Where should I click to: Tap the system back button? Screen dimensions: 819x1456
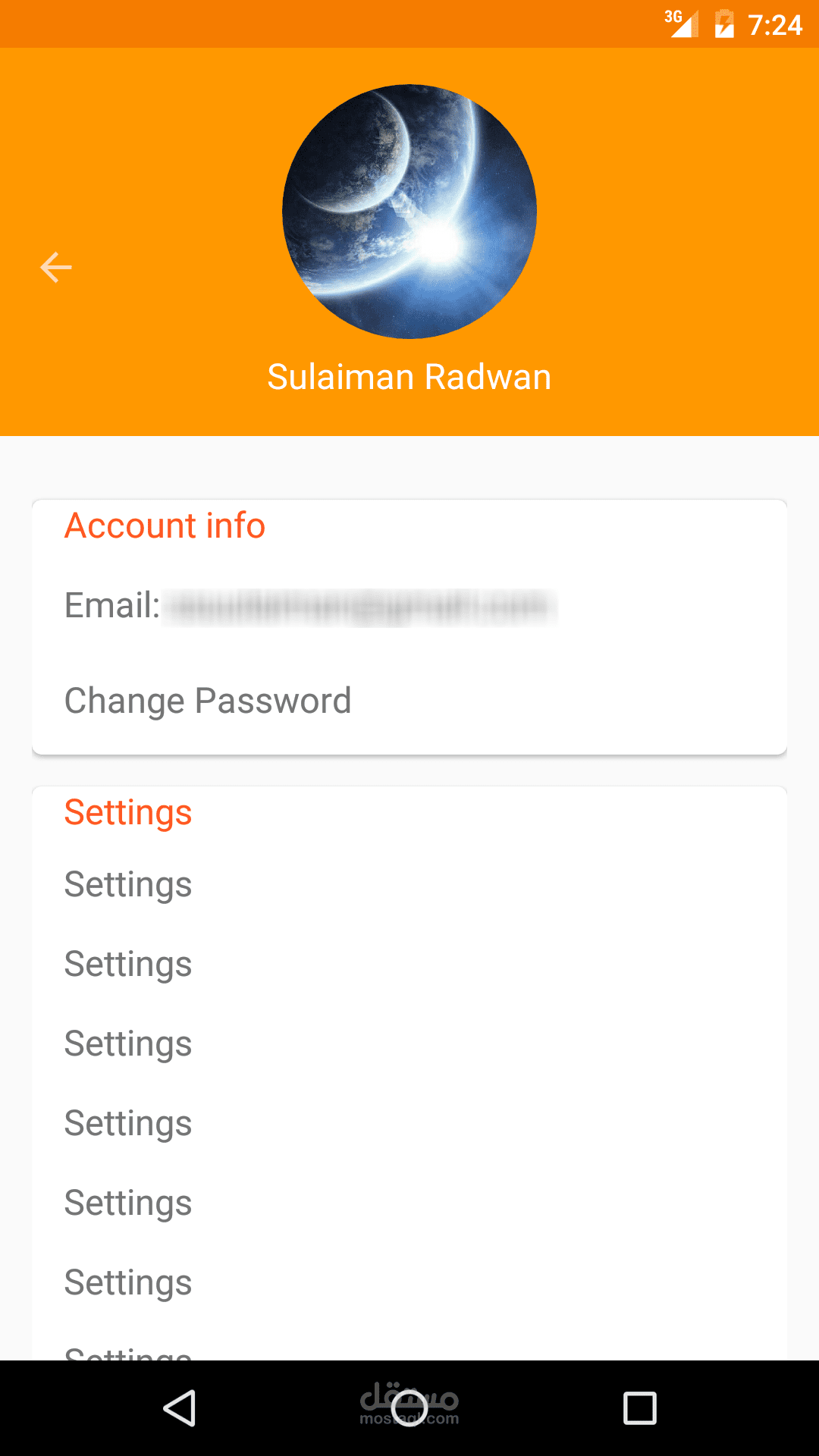180,1408
